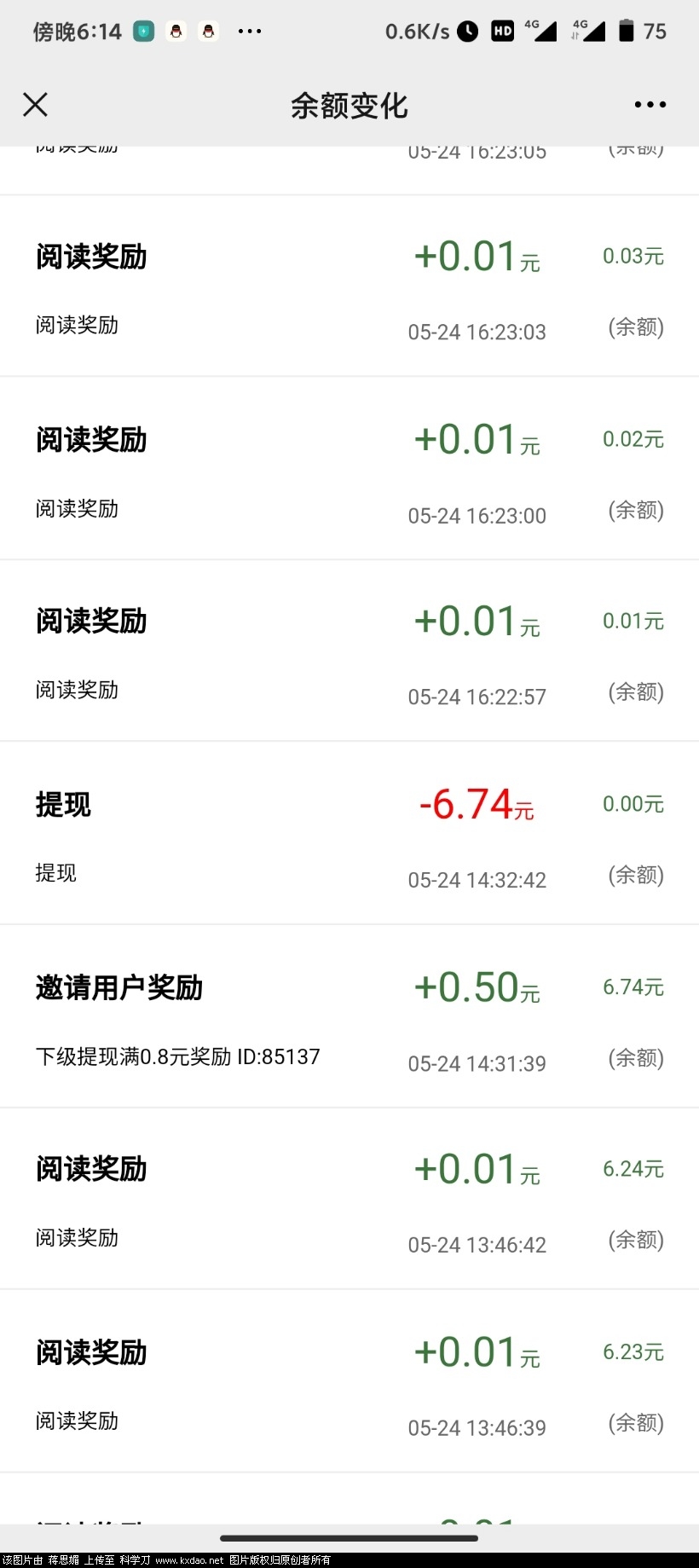Tap the 0.00元 balance next to 提现
The height and width of the screenshot is (1568, 699).
[632, 802]
